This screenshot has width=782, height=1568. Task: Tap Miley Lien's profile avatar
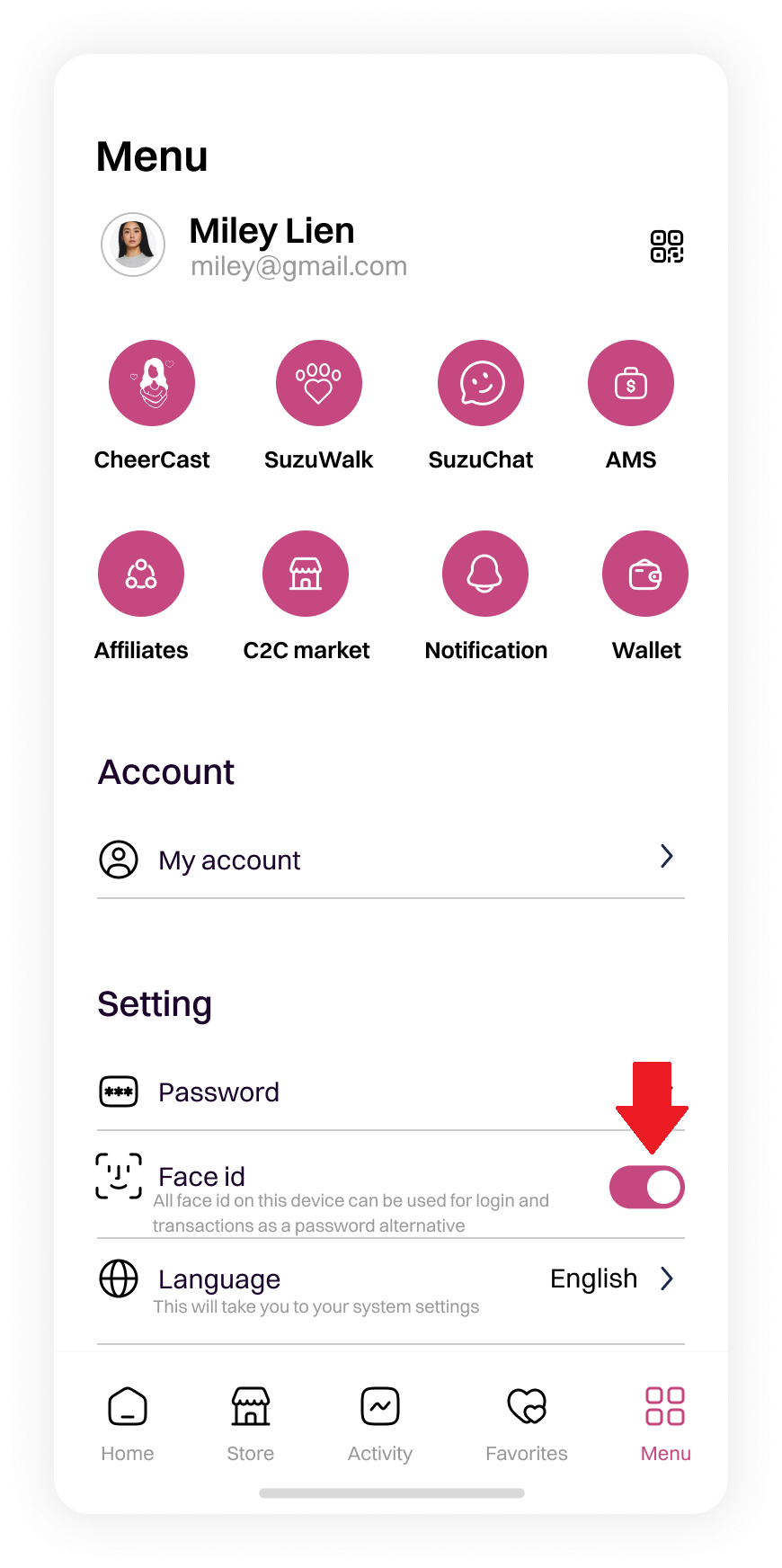[x=133, y=245]
